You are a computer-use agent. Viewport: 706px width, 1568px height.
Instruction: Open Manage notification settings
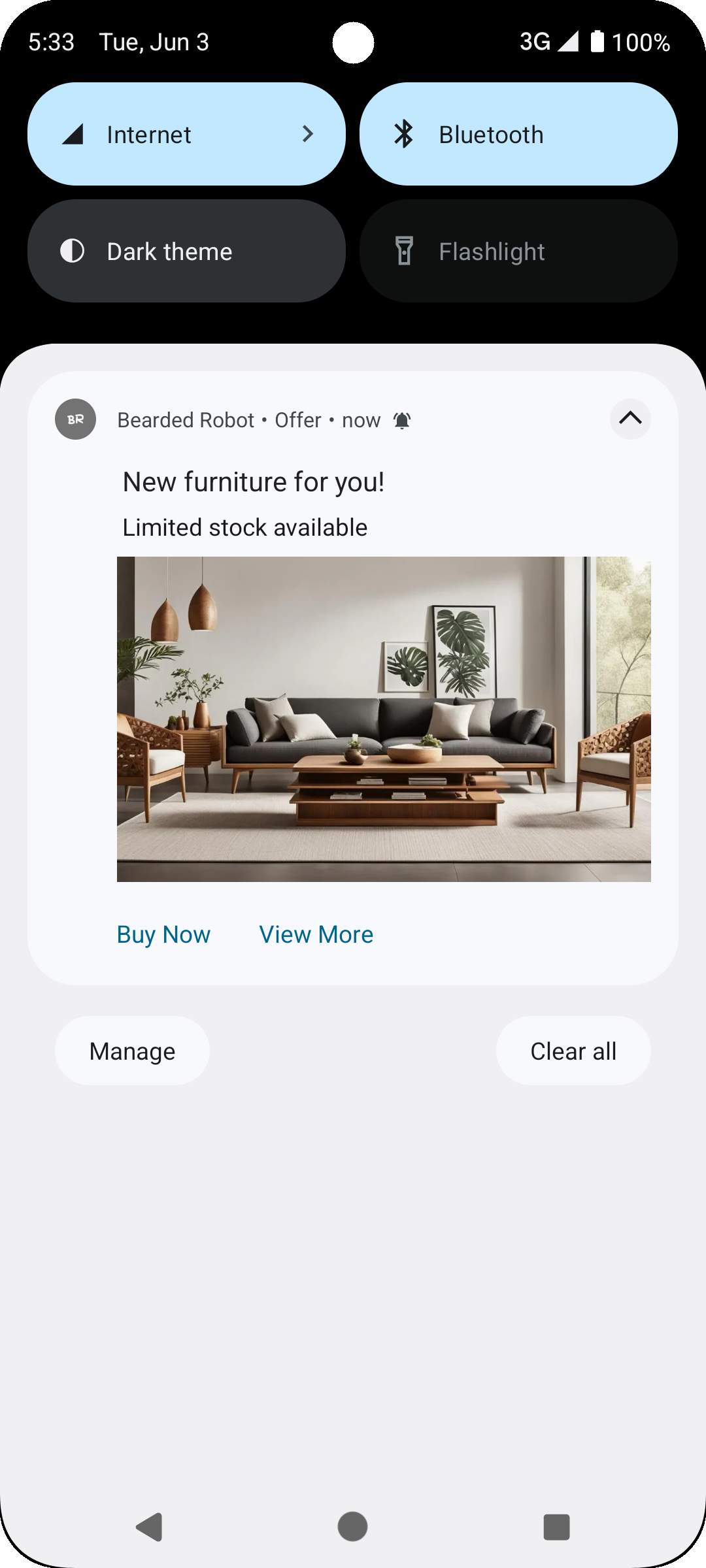point(132,1051)
